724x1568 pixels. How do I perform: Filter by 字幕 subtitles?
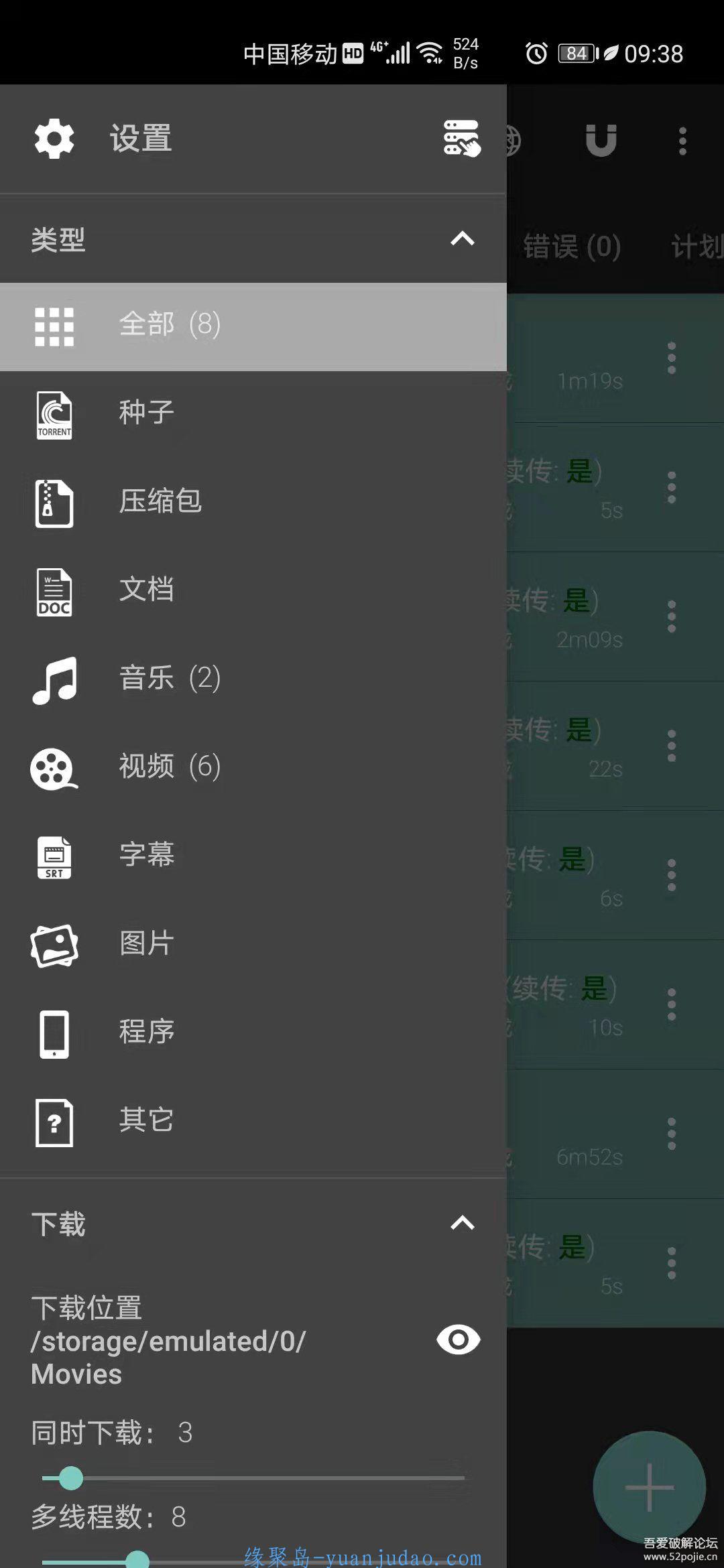(x=146, y=855)
